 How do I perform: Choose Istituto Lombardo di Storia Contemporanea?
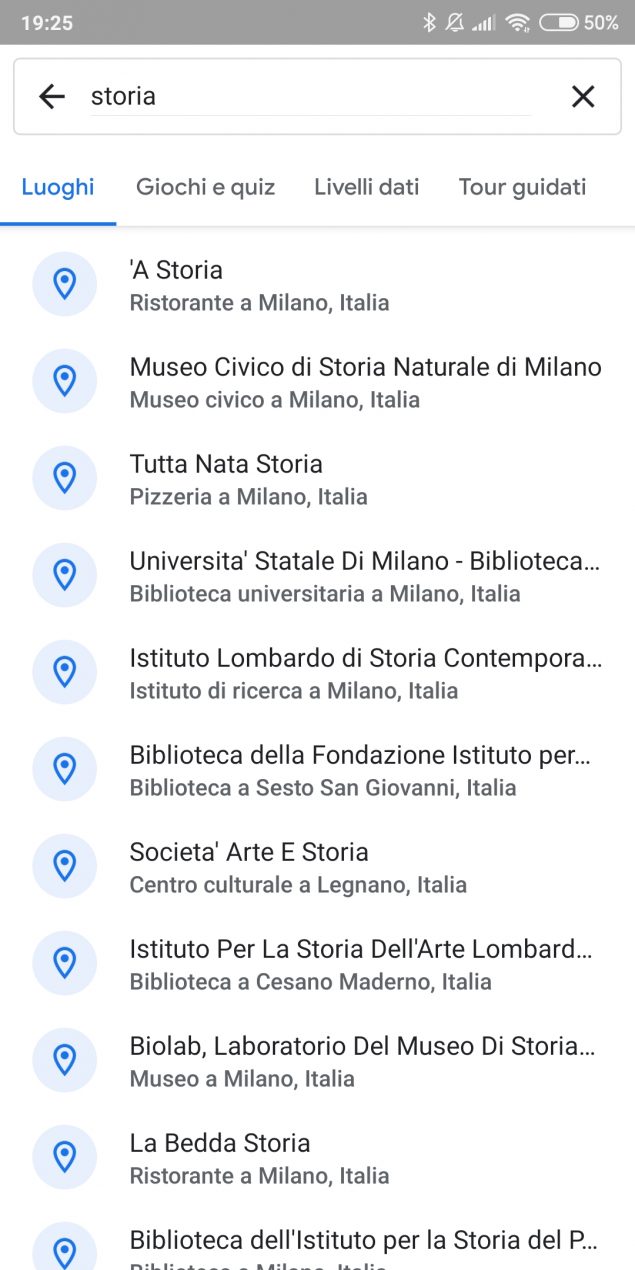pyautogui.click(x=317, y=673)
